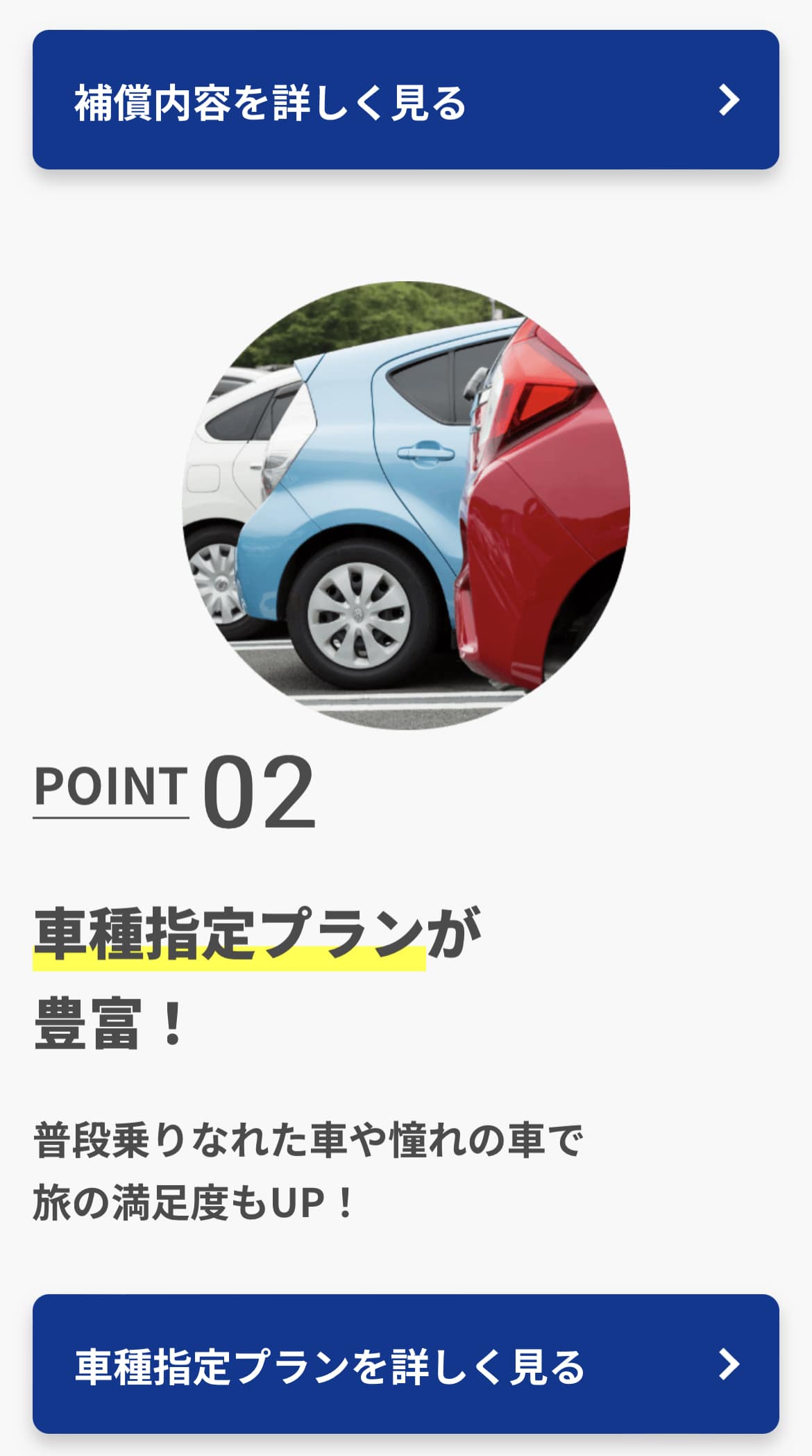The width and height of the screenshot is (812, 1456).
Task: Open 補償内容を詳しく見る button
Action: 405,100
